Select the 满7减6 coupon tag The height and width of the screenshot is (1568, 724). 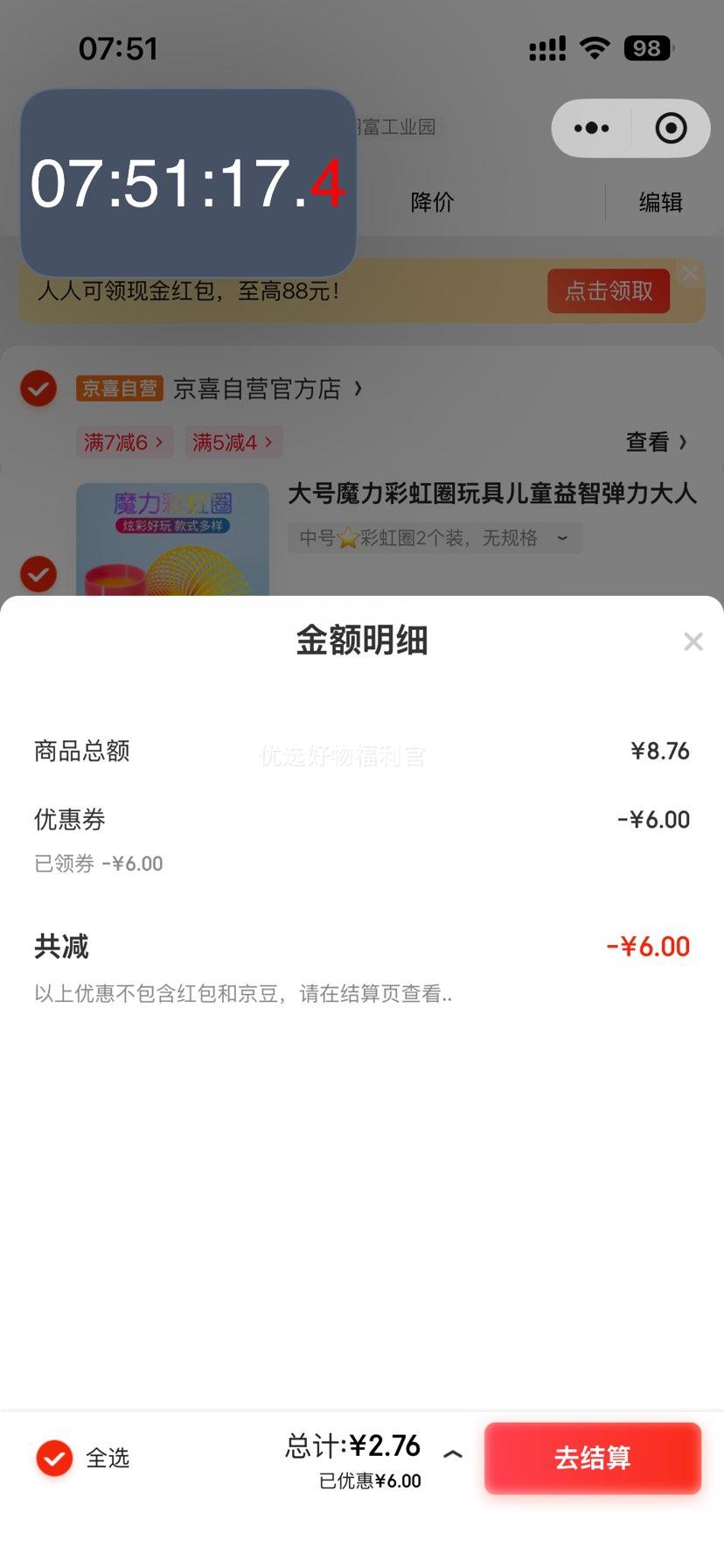point(123,443)
